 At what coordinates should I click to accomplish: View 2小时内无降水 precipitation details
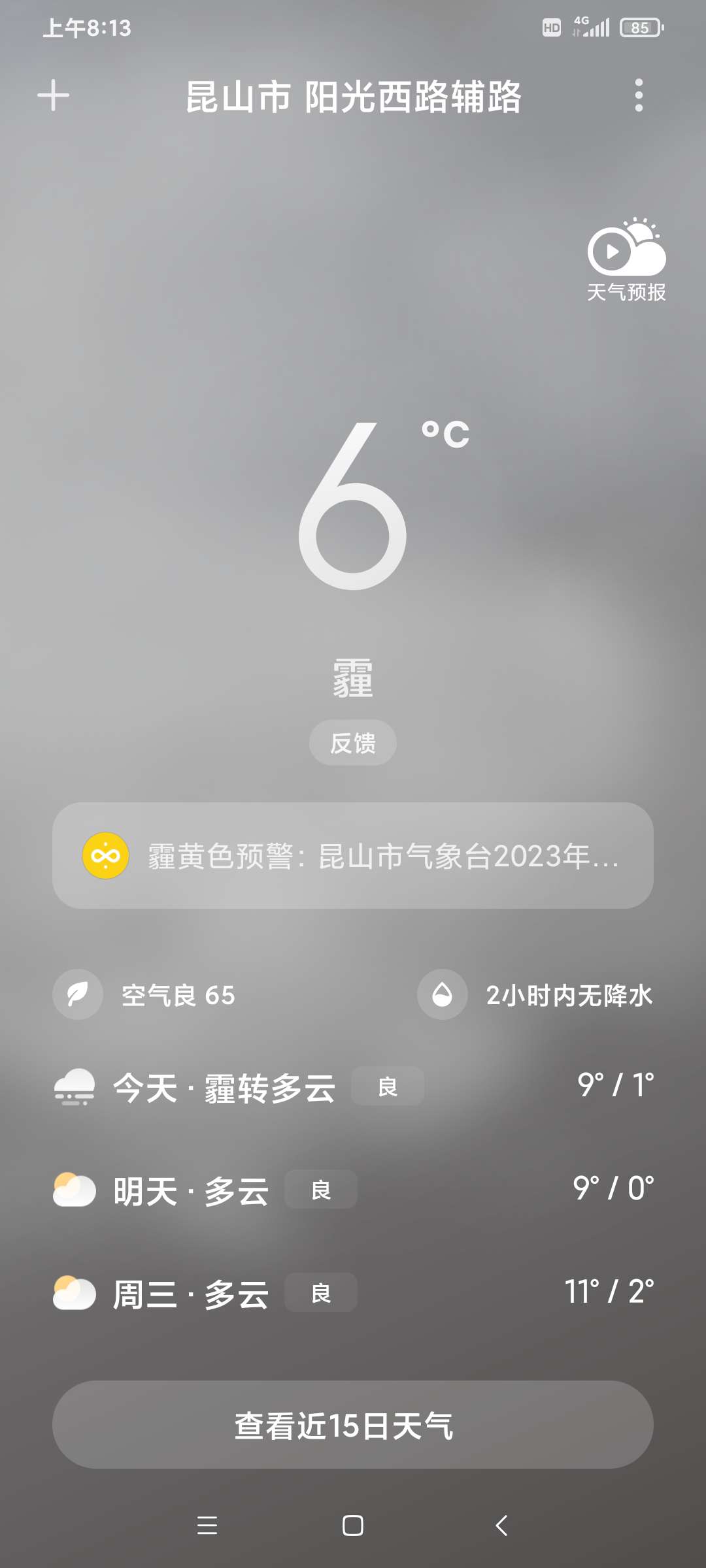[x=535, y=995]
